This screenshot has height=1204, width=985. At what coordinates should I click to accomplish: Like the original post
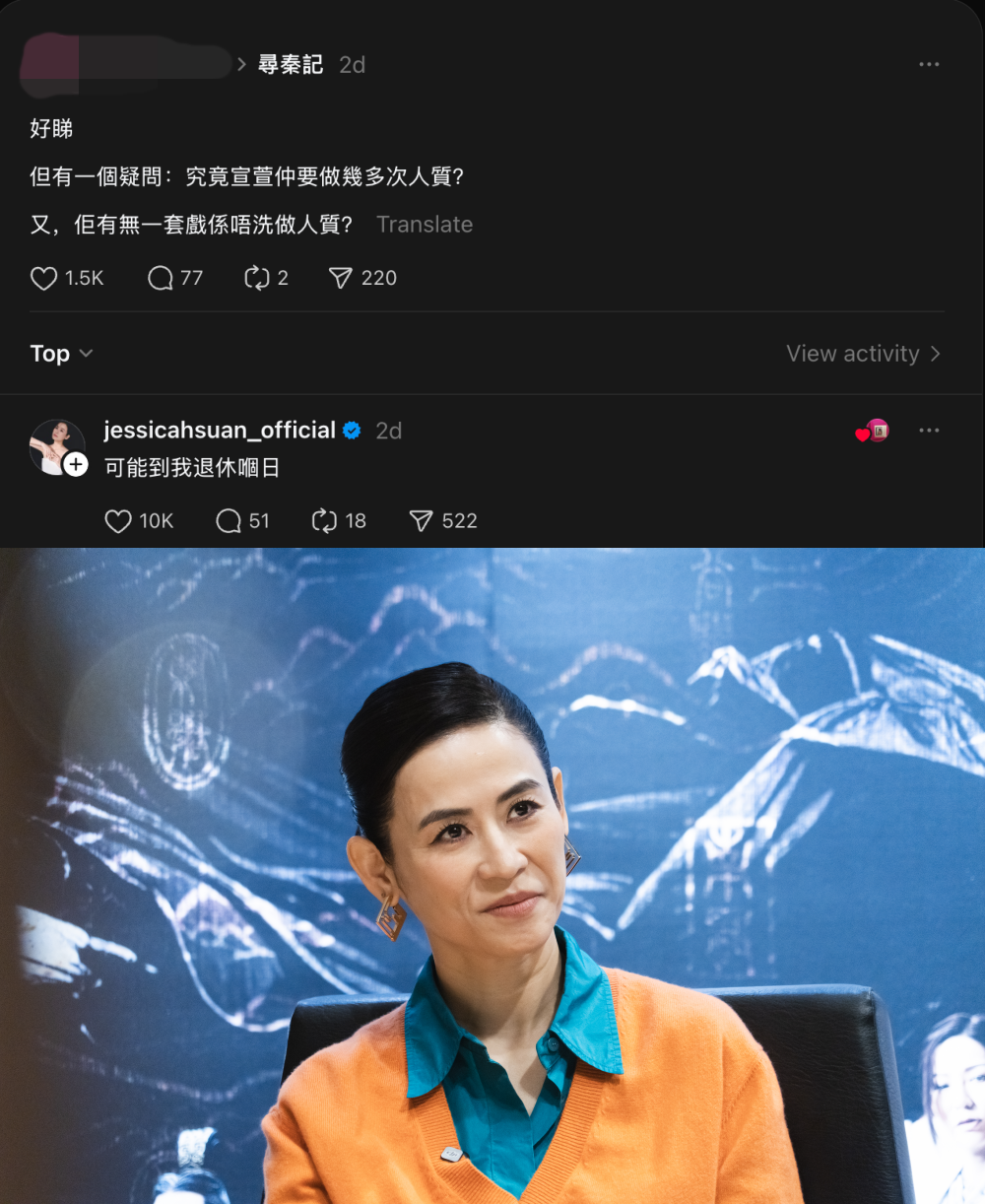43,278
